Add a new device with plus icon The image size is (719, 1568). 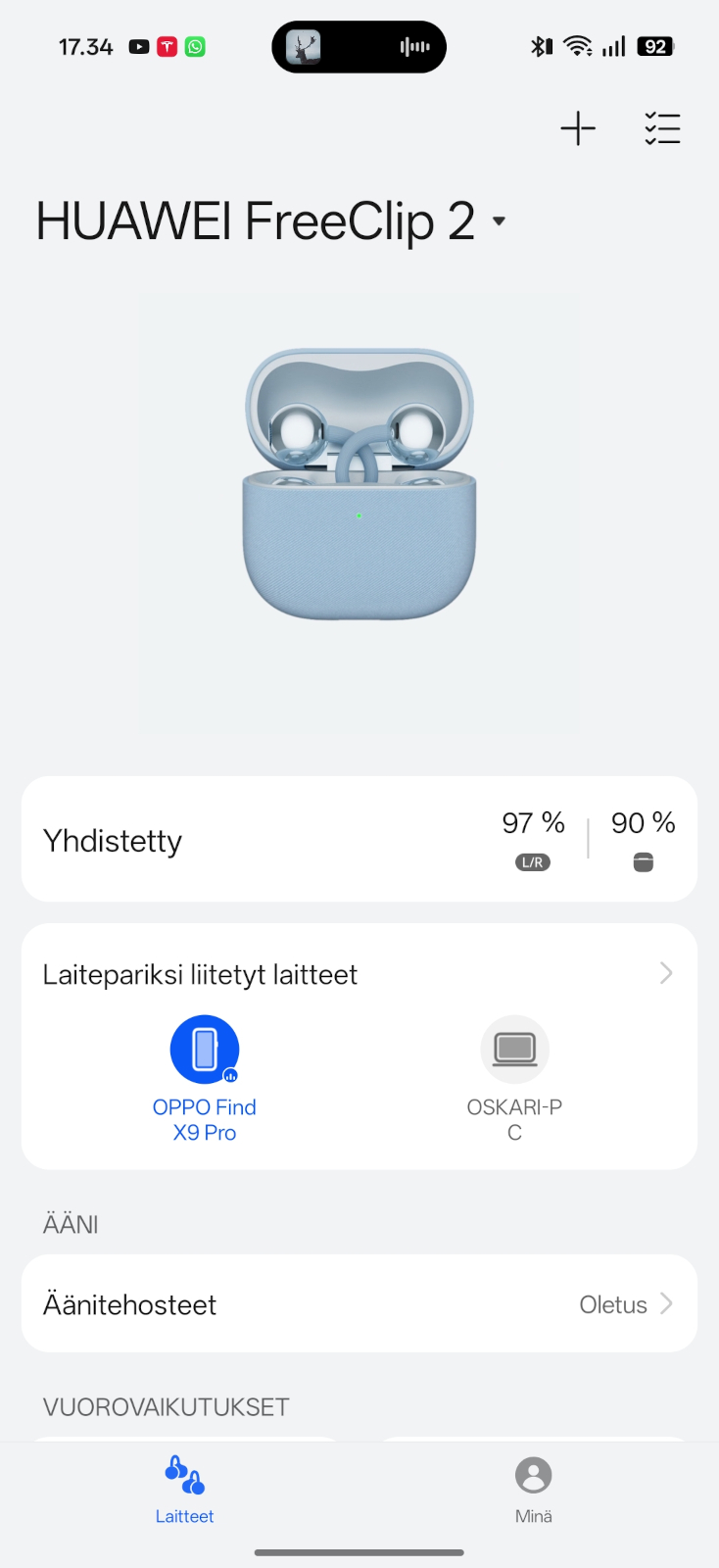[x=578, y=128]
